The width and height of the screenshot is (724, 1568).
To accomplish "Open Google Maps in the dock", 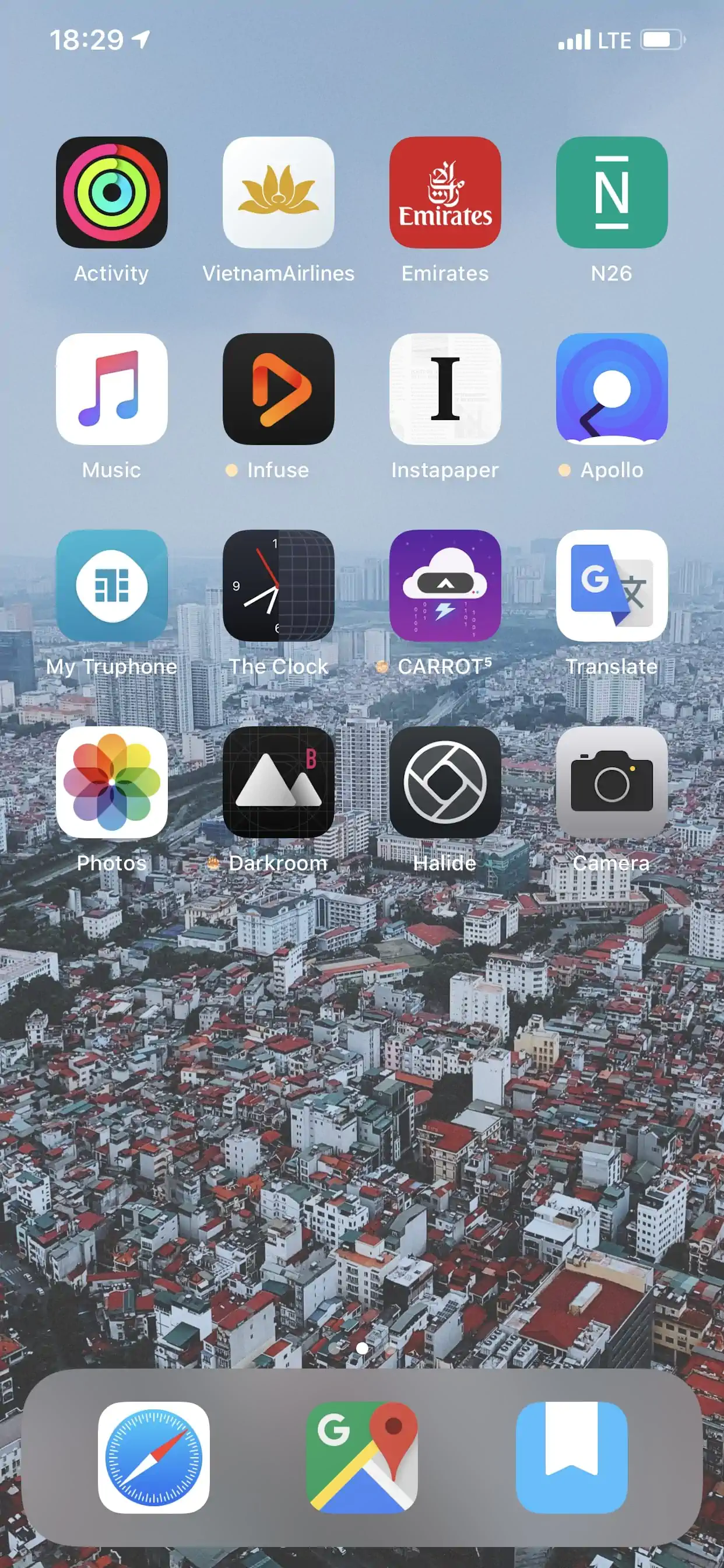I will [362, 1458].
